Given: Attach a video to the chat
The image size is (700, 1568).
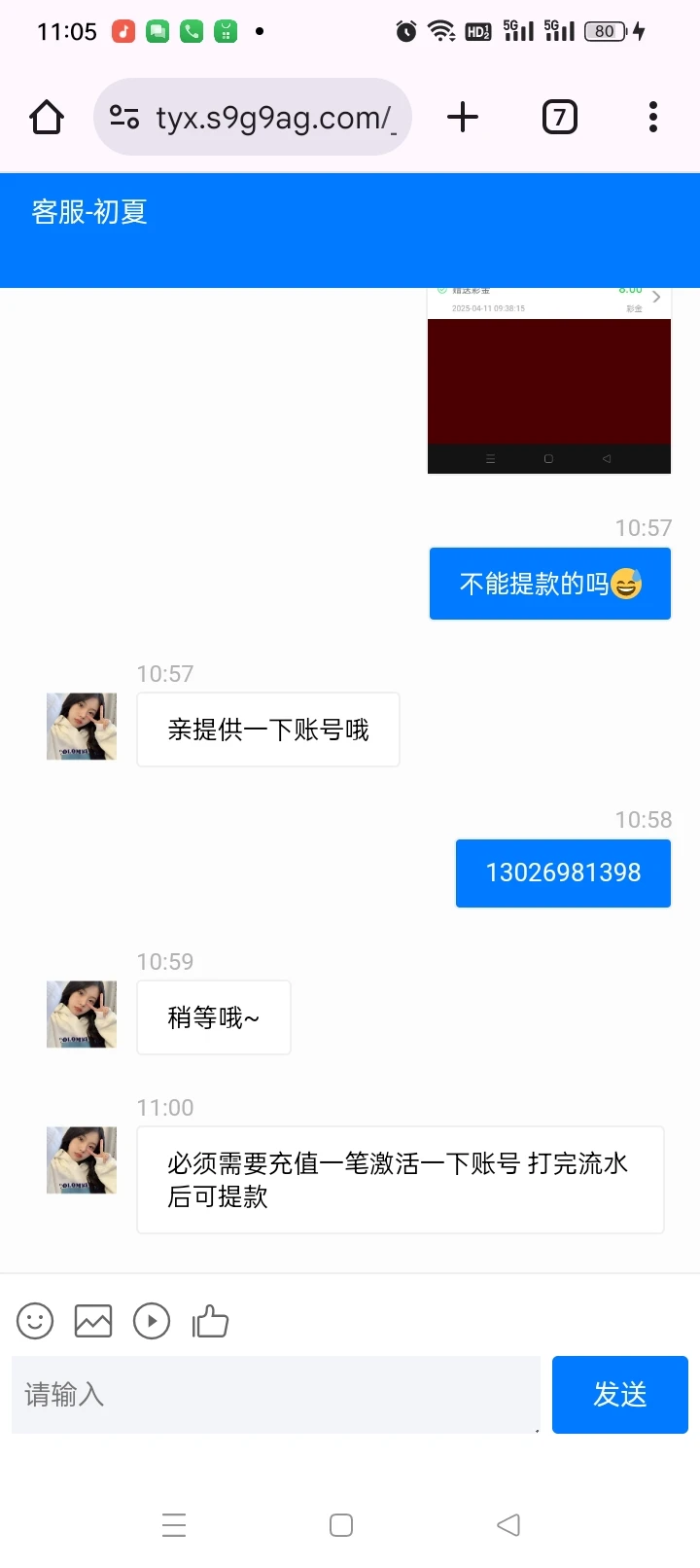Looking at the screenshot, I should [152, 1321].
